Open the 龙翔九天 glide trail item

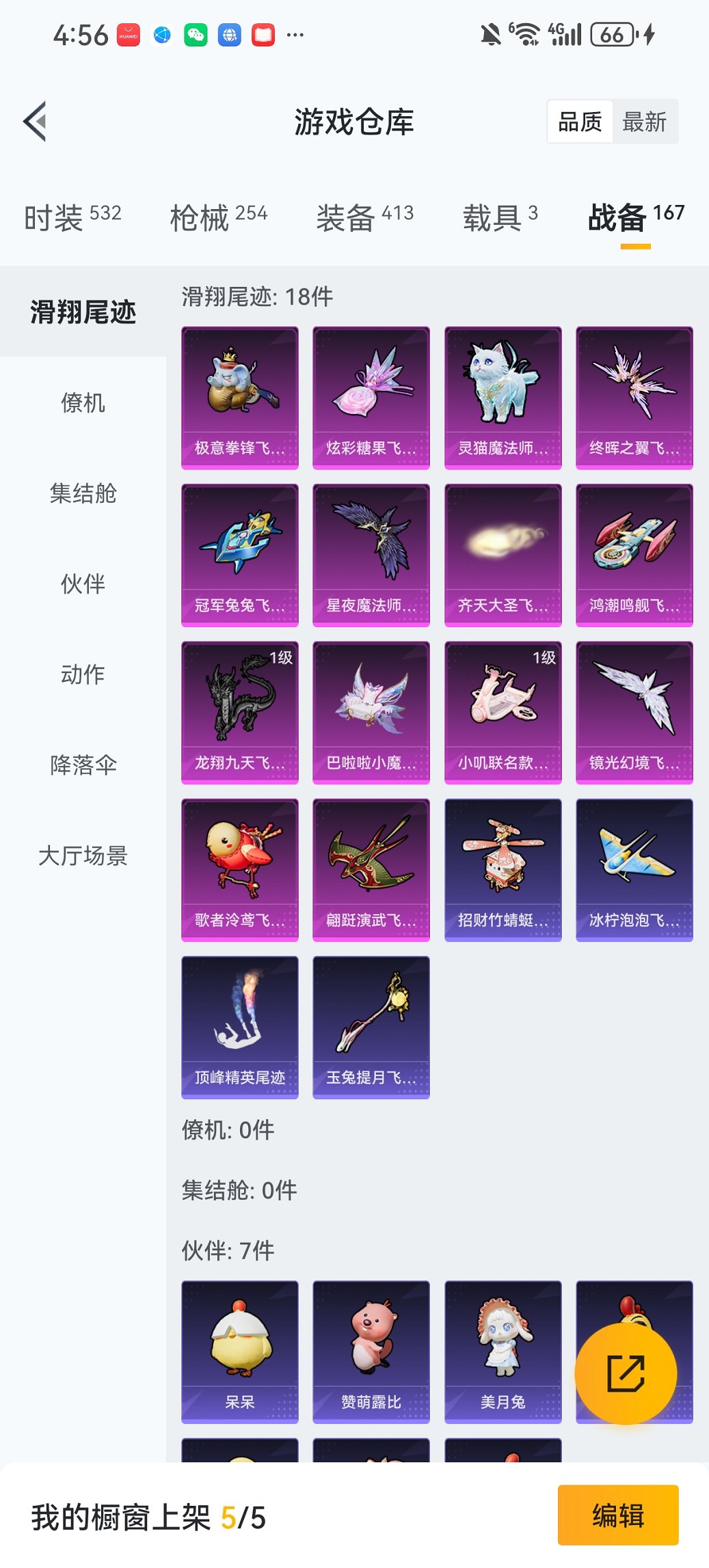[x=239, y=712]
